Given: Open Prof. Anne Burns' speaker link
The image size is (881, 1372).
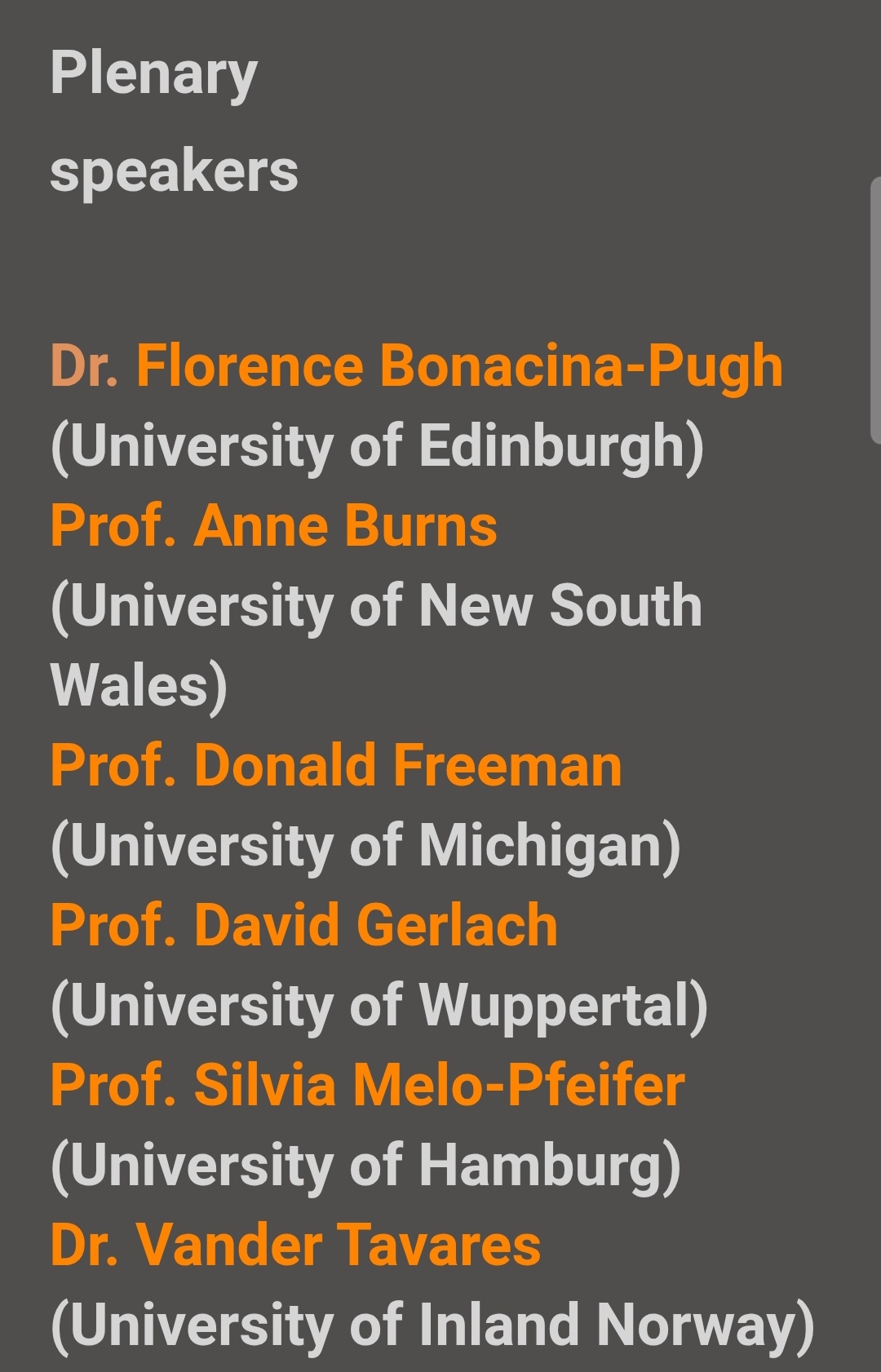Looking at the screenshot, I should (273, 525).
